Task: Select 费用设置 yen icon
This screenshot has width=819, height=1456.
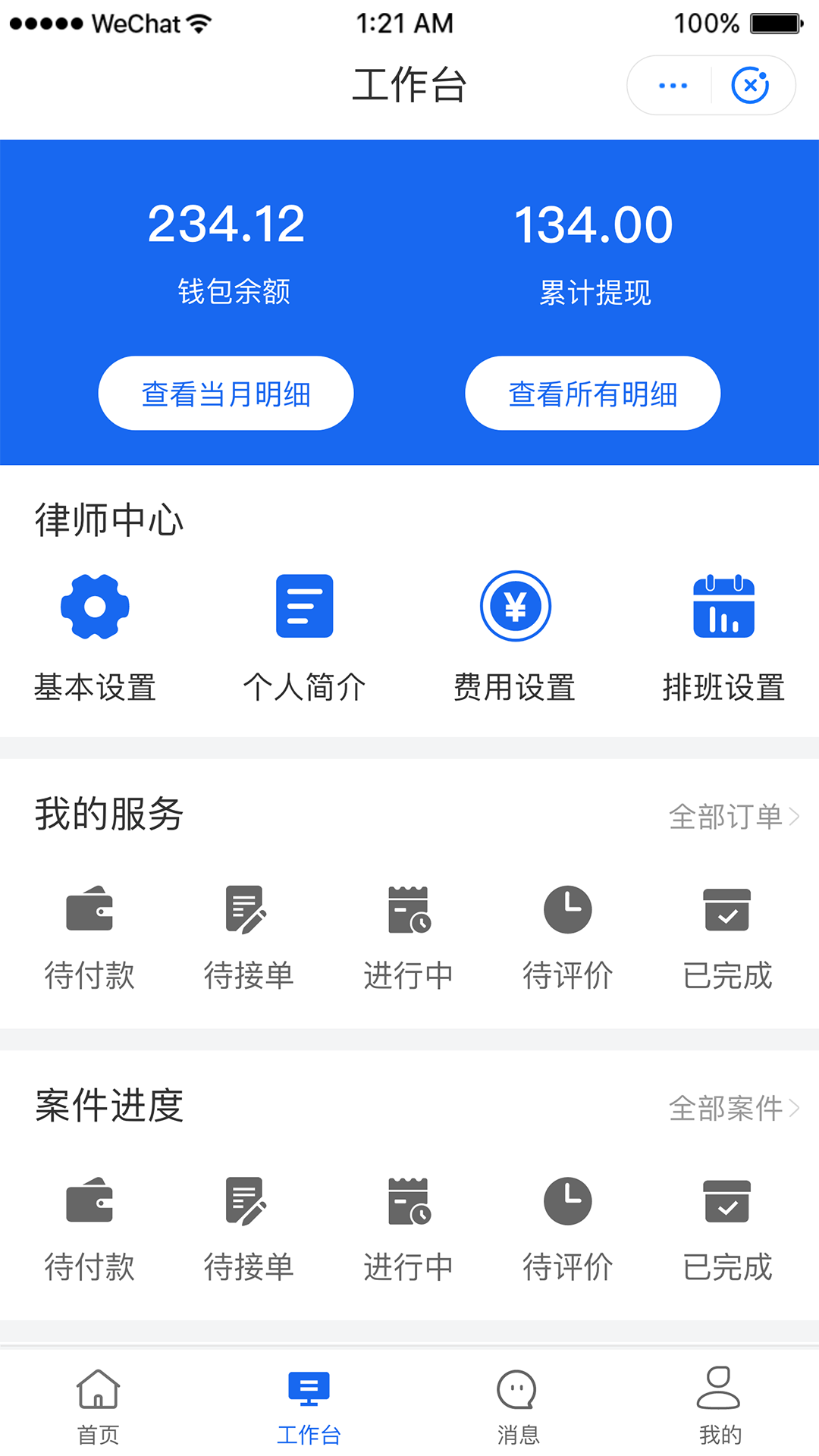Action: coord(514,606)
